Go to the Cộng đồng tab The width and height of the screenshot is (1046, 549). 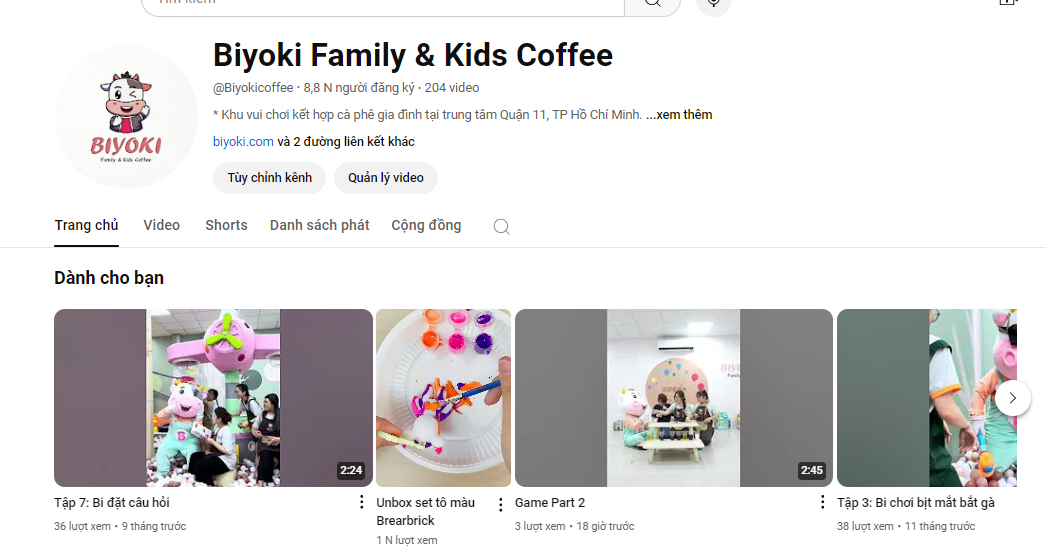point(426,225)
